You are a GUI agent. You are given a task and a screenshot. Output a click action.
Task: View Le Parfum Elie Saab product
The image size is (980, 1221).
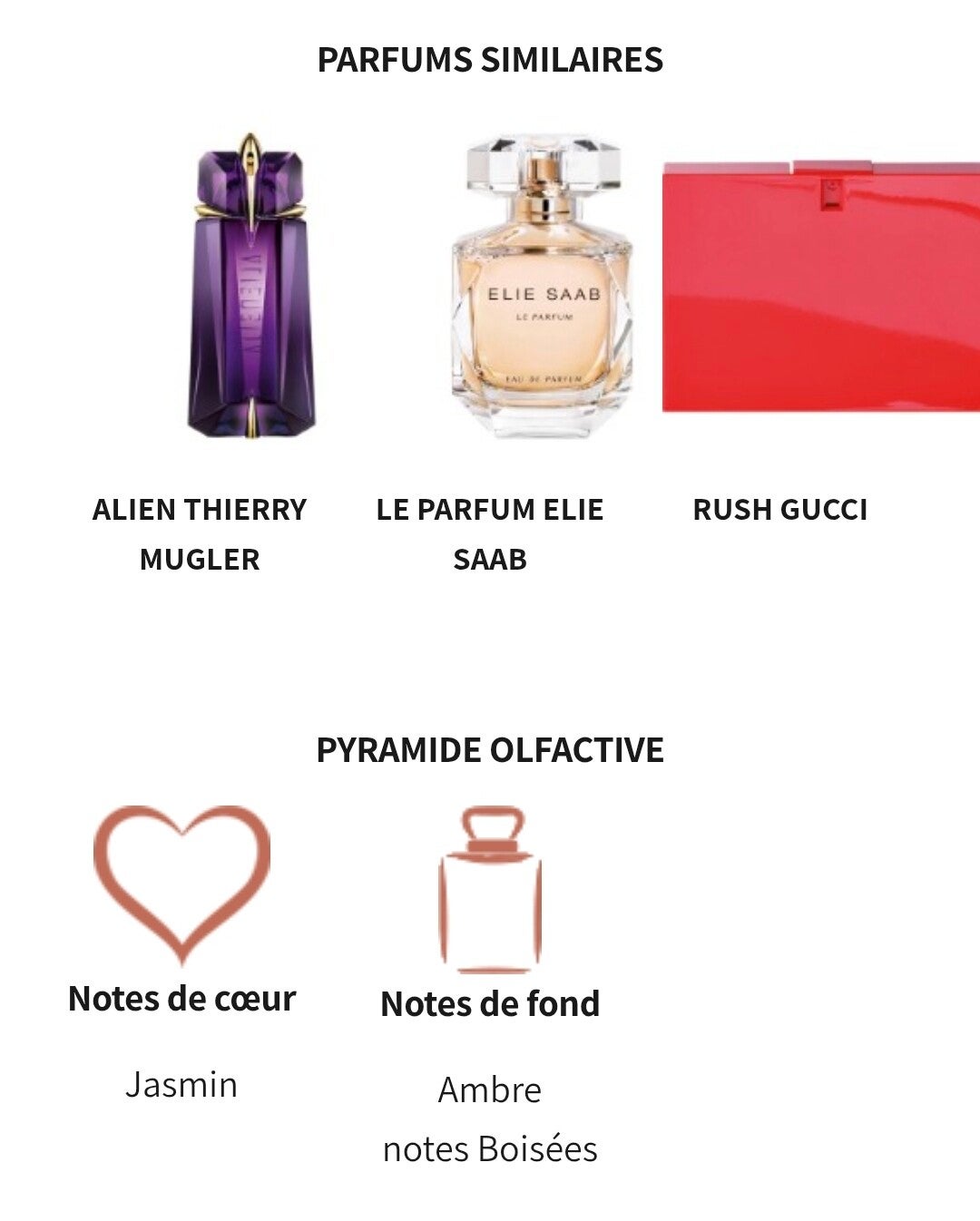[x=541, y=288]
